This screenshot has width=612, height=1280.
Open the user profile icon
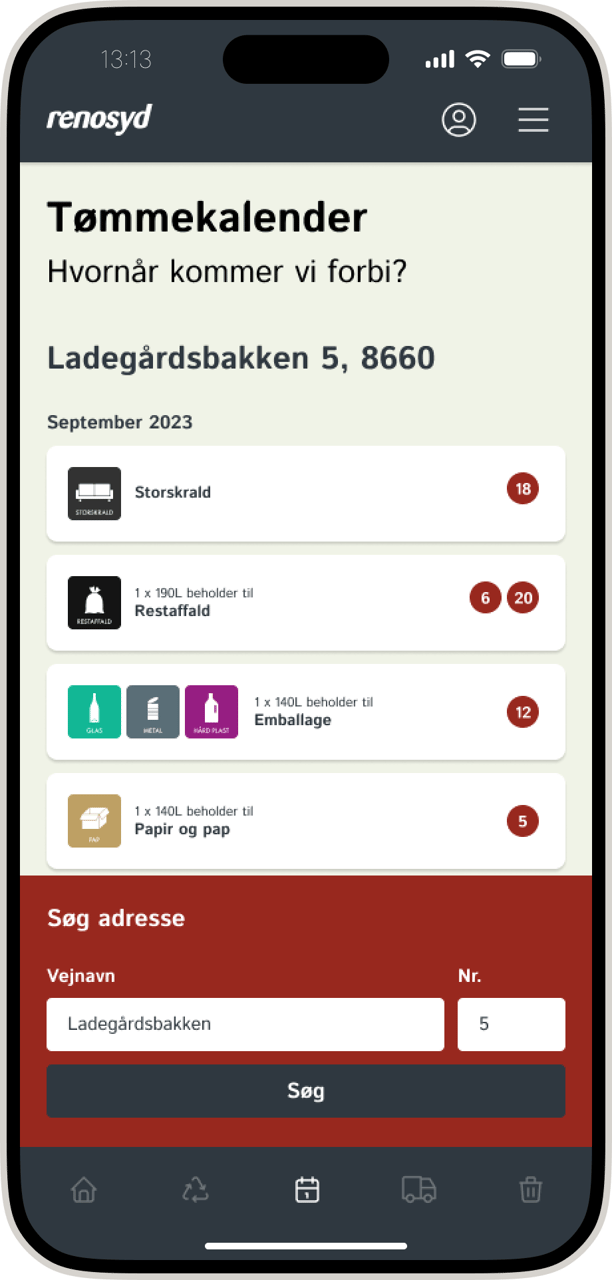point(459,120)
